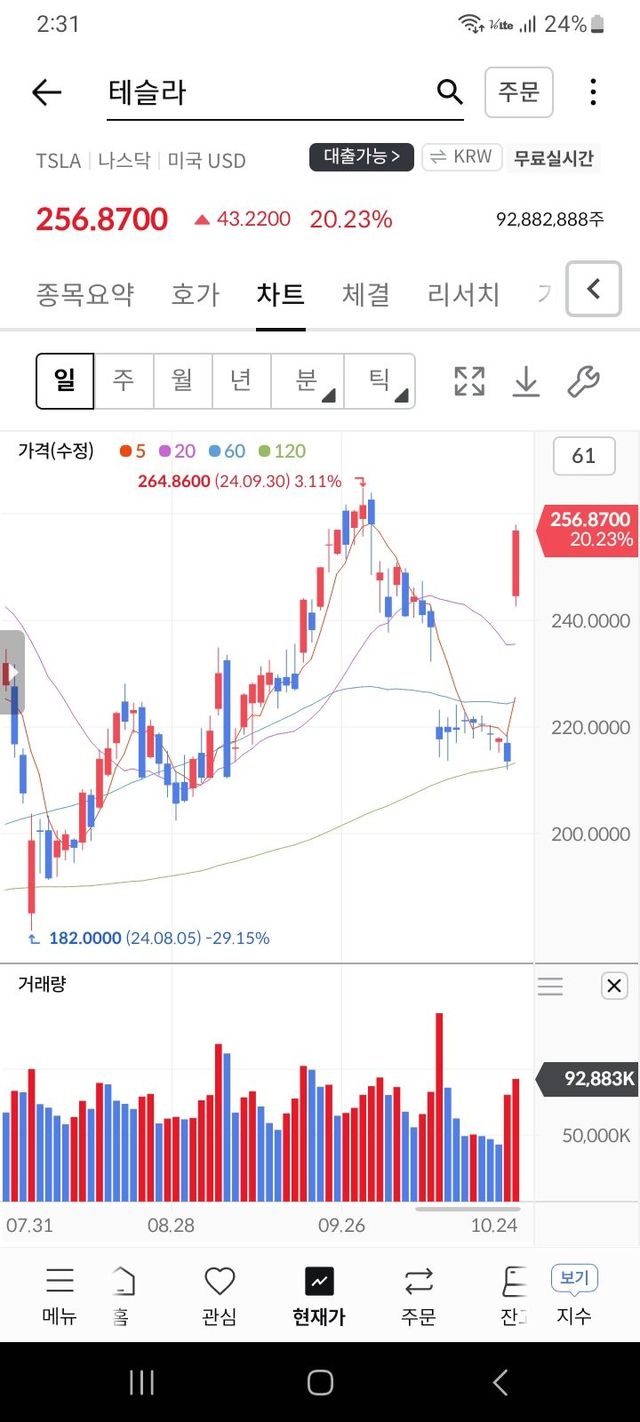This screenshot has width=640, height=1422.
Task: Close the 거래량 volume panel
Action: [614, 986]
